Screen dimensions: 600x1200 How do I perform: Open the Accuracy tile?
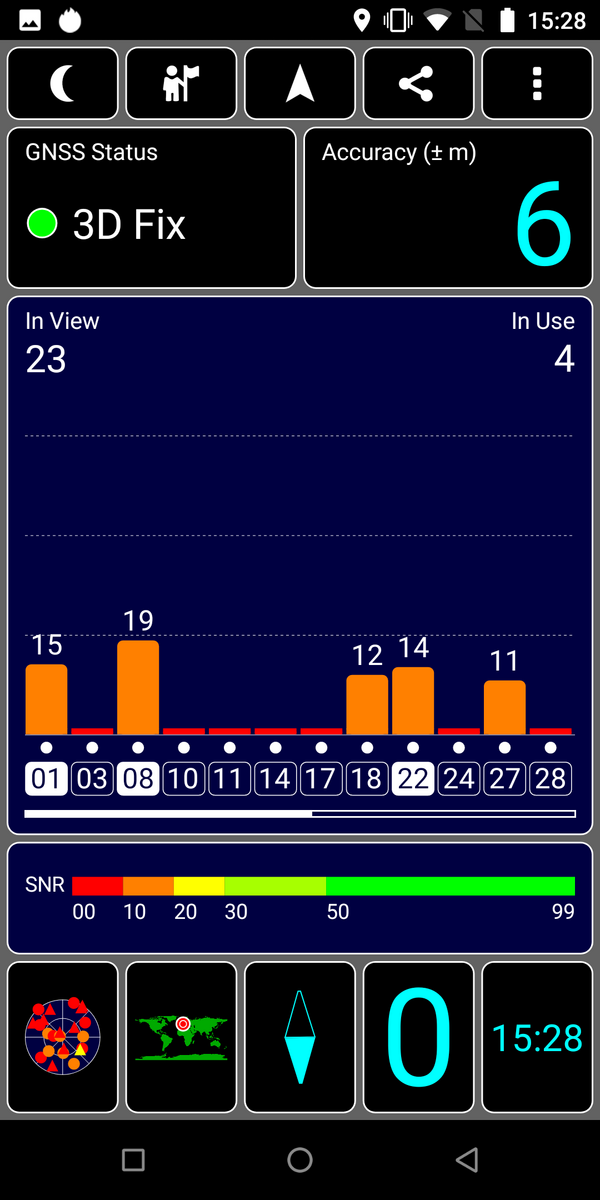(448, 208)
